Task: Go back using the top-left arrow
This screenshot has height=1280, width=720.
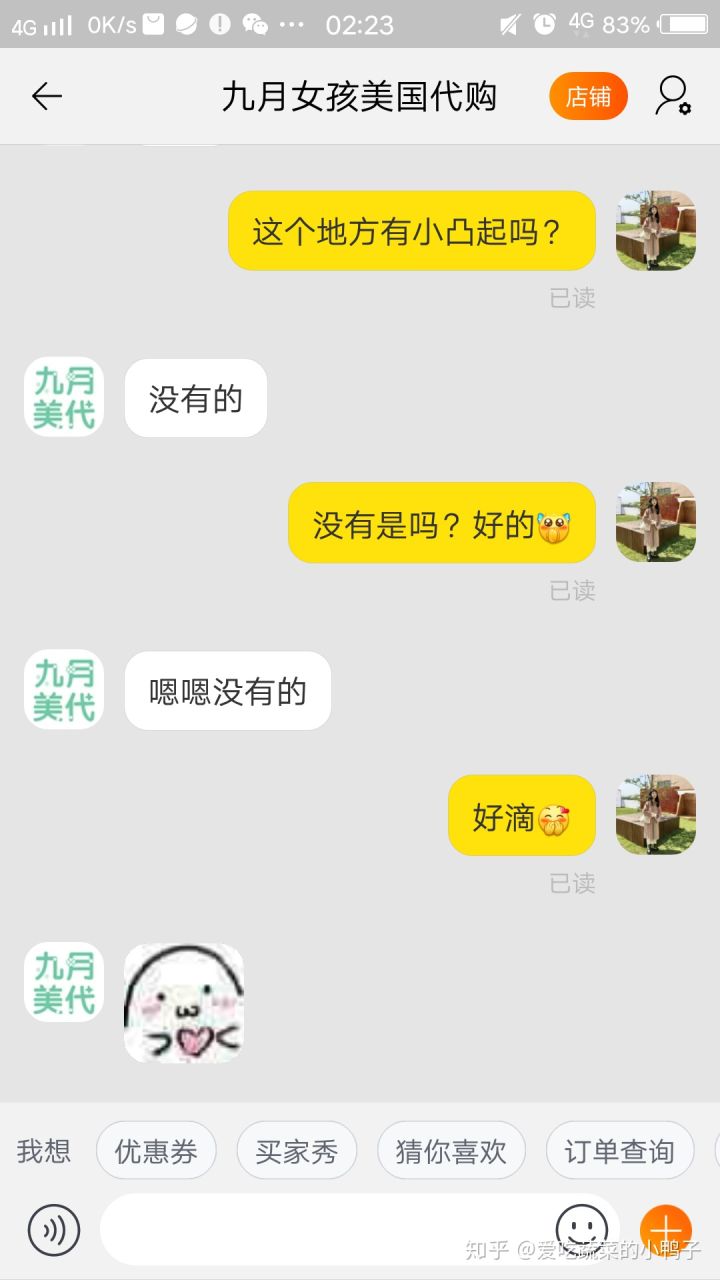Action: coord(47,96)
